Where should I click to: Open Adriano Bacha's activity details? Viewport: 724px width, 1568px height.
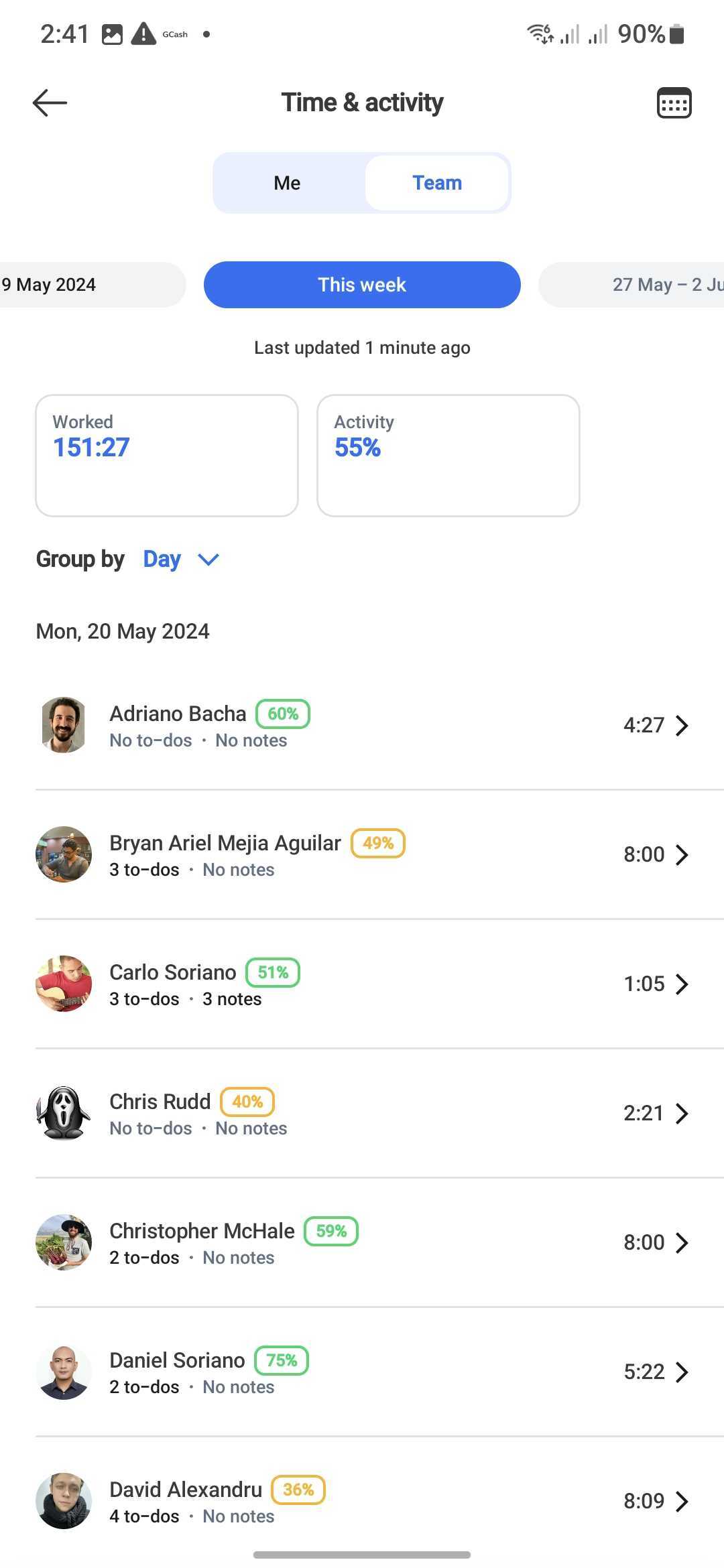point(362,726)
